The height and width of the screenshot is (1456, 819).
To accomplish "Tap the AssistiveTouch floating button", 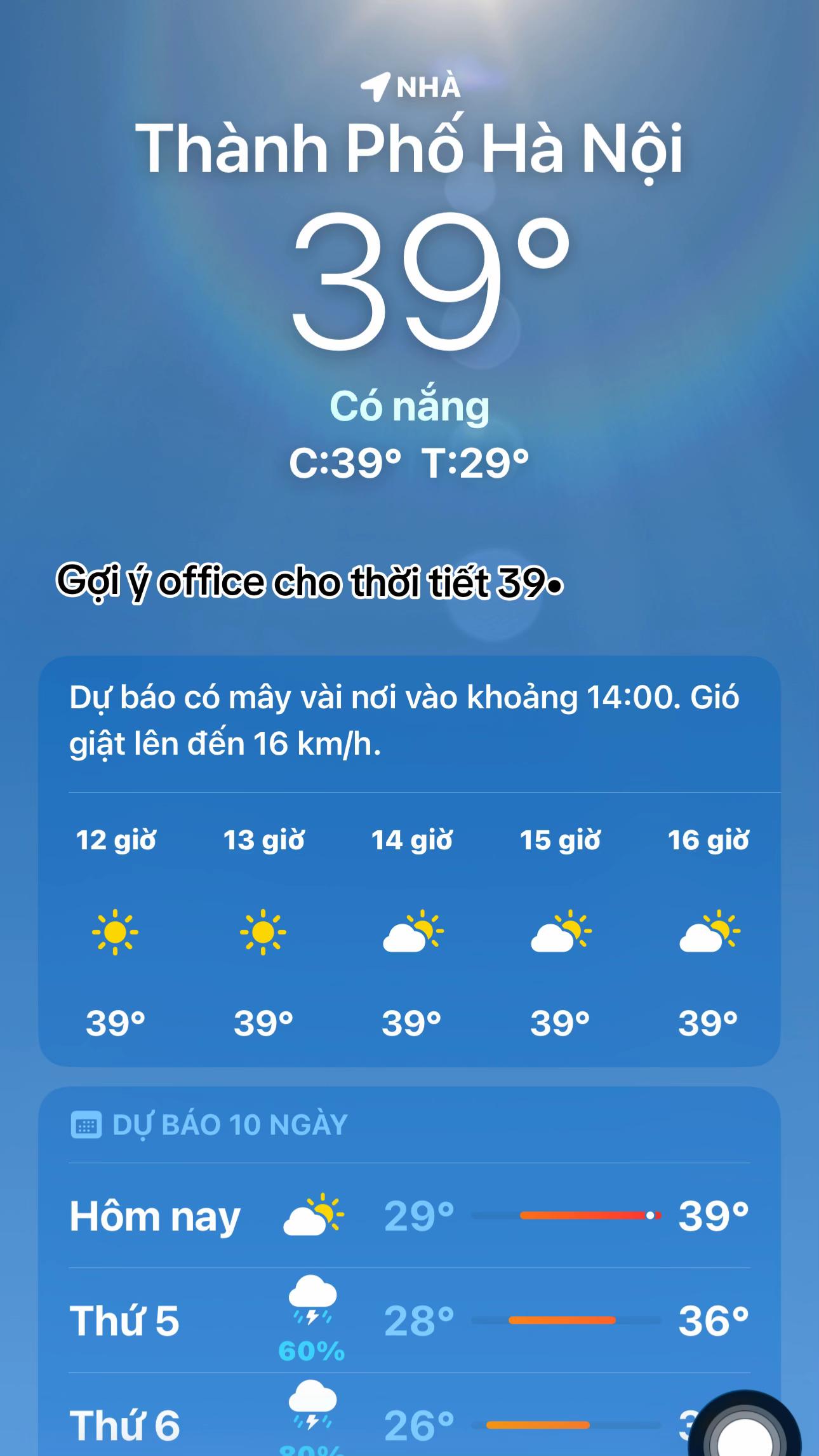I will [x=745, y=1426].
